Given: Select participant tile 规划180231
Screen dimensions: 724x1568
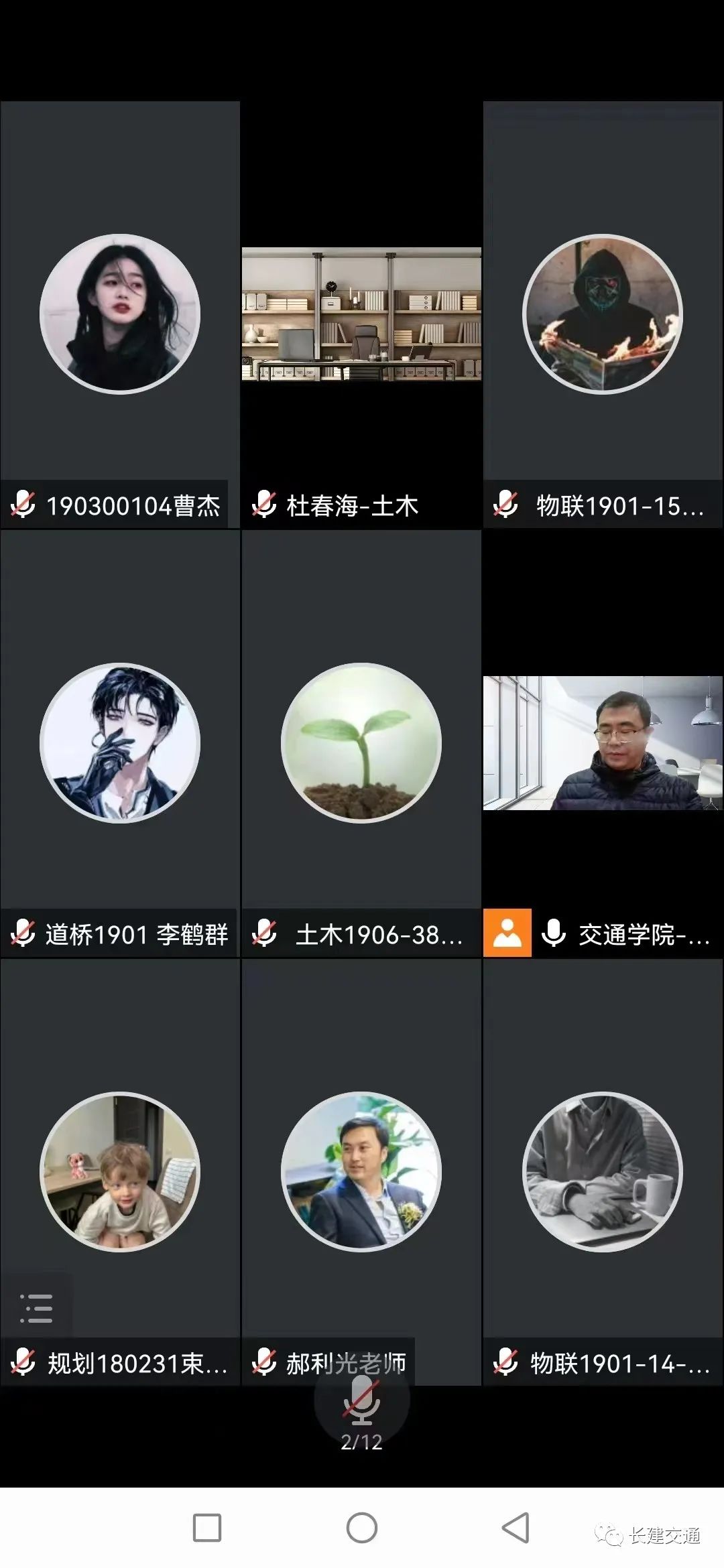Looking at the screenshot, I should coord(120,1172).
